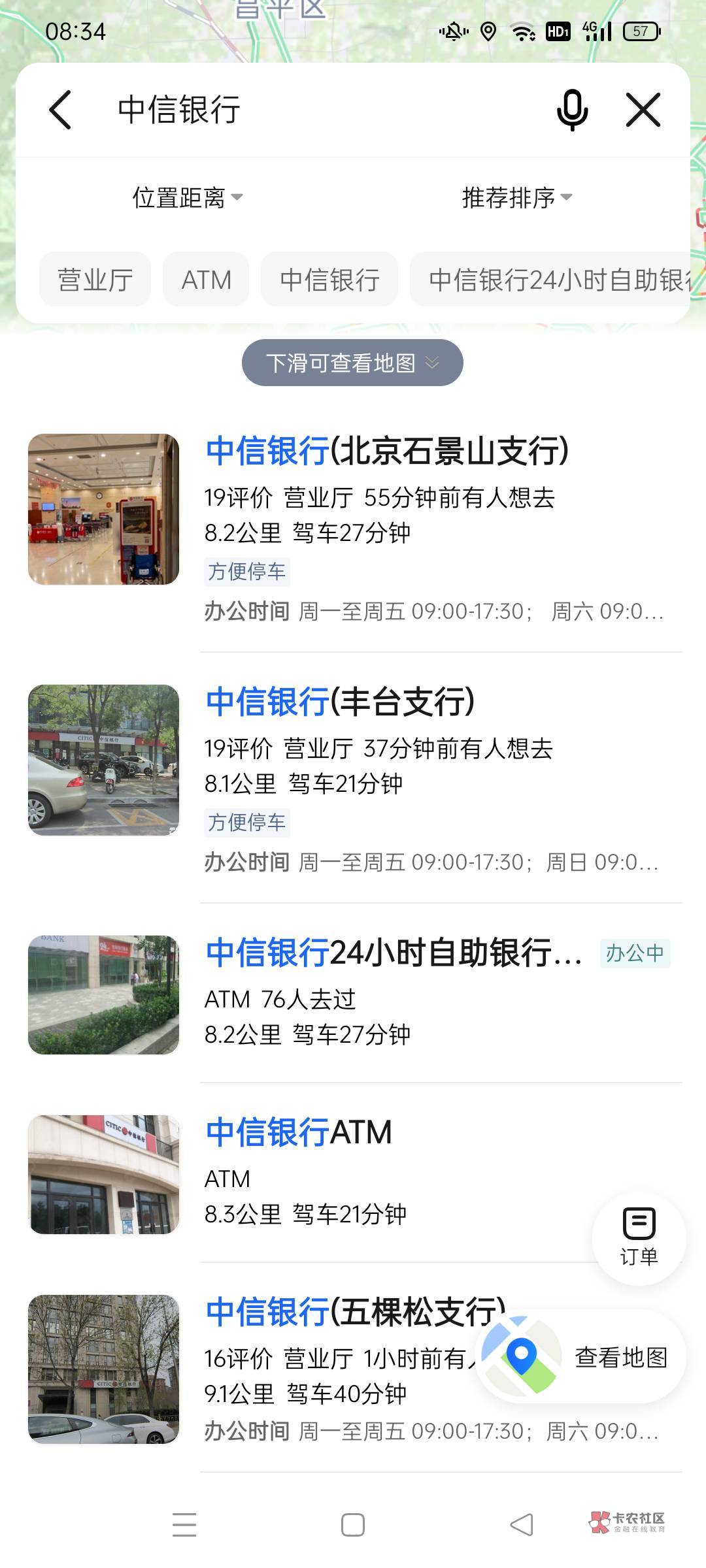Screen dimensions: 706x1568
Task: Open the 订单 floating button
Action: pos(639,1238)
